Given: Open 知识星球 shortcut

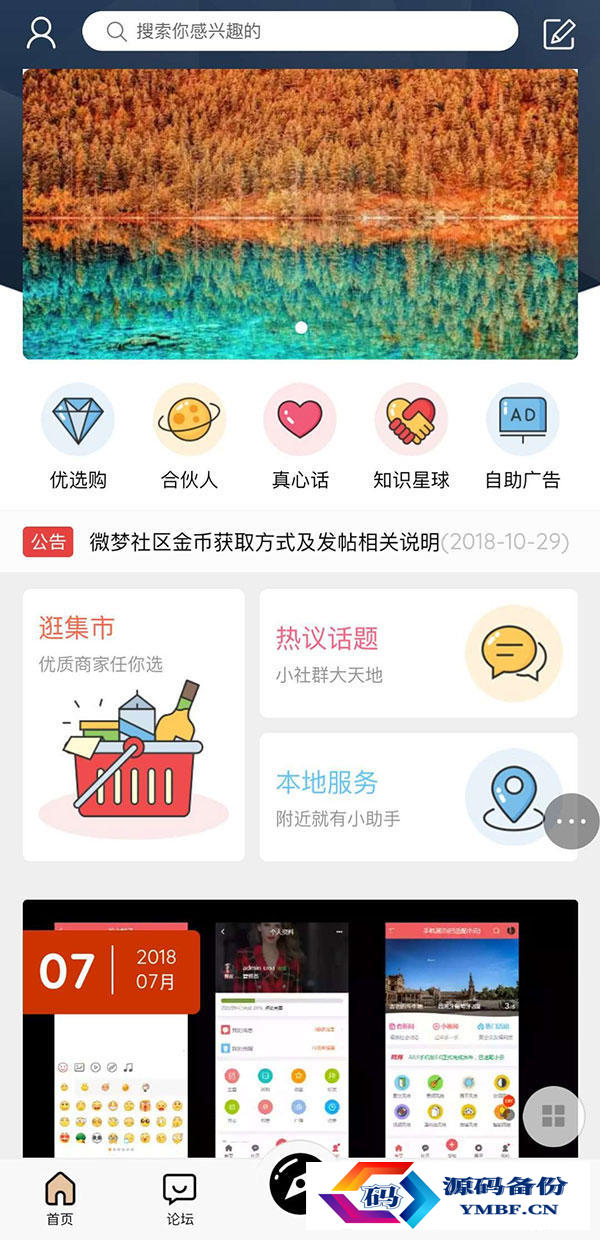Looking at the screenshot, I should pyautogui.click(x=411, y=437).
